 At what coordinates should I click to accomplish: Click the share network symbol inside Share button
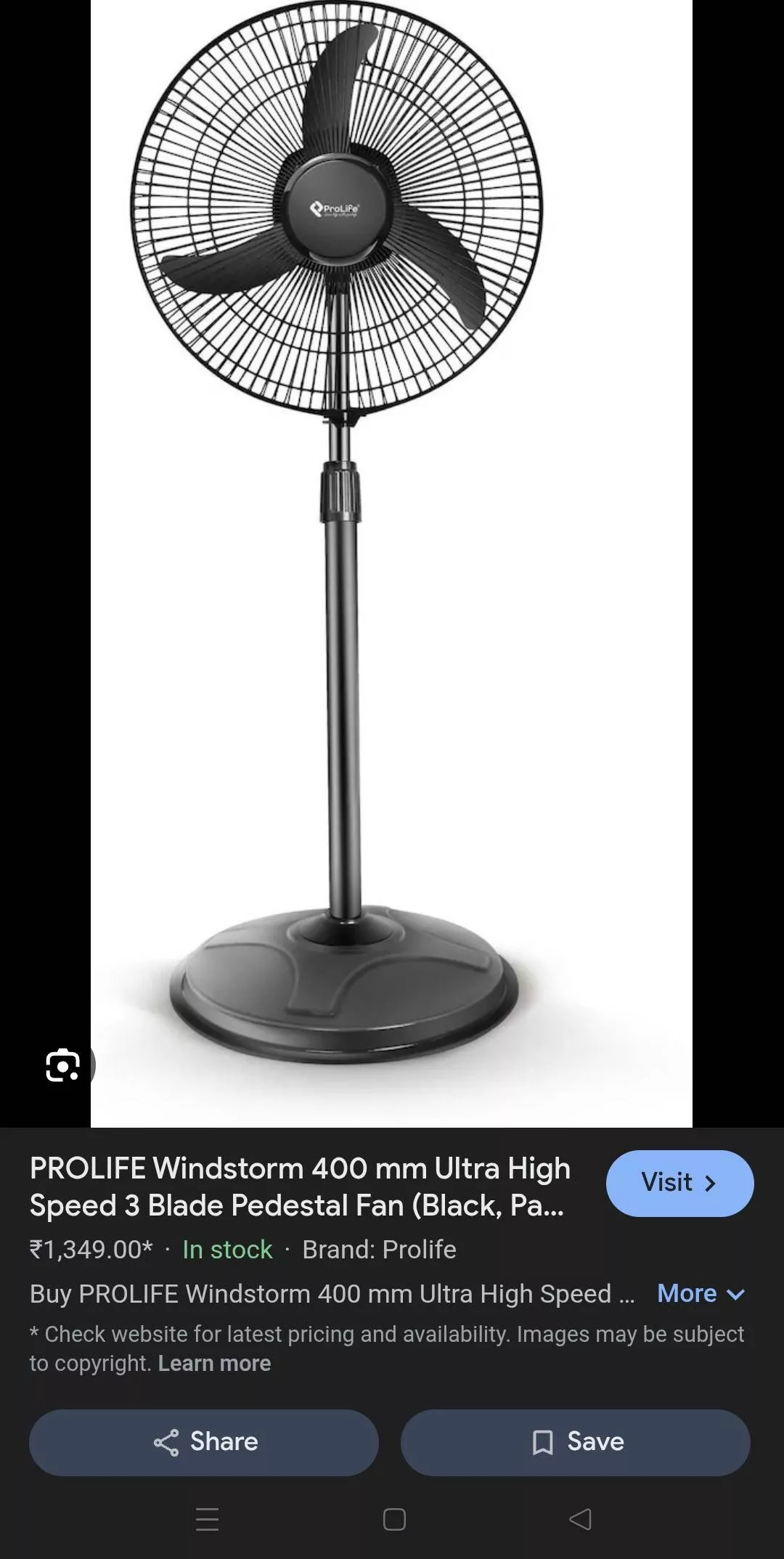click(168, 1441)
